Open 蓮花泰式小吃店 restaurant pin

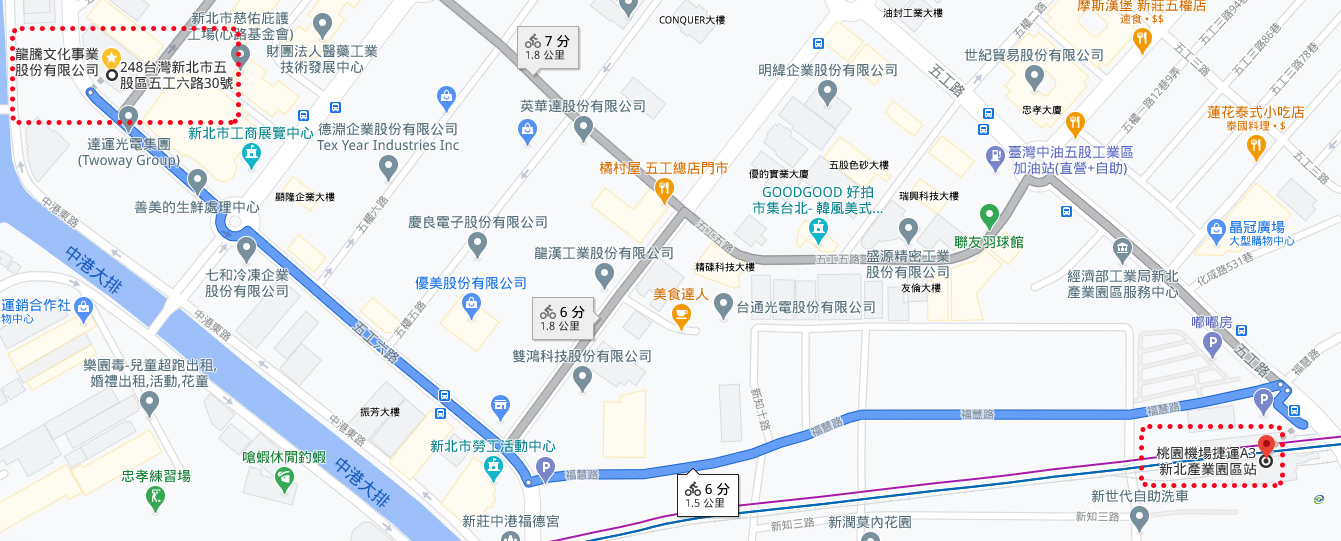coord(1256,146)
